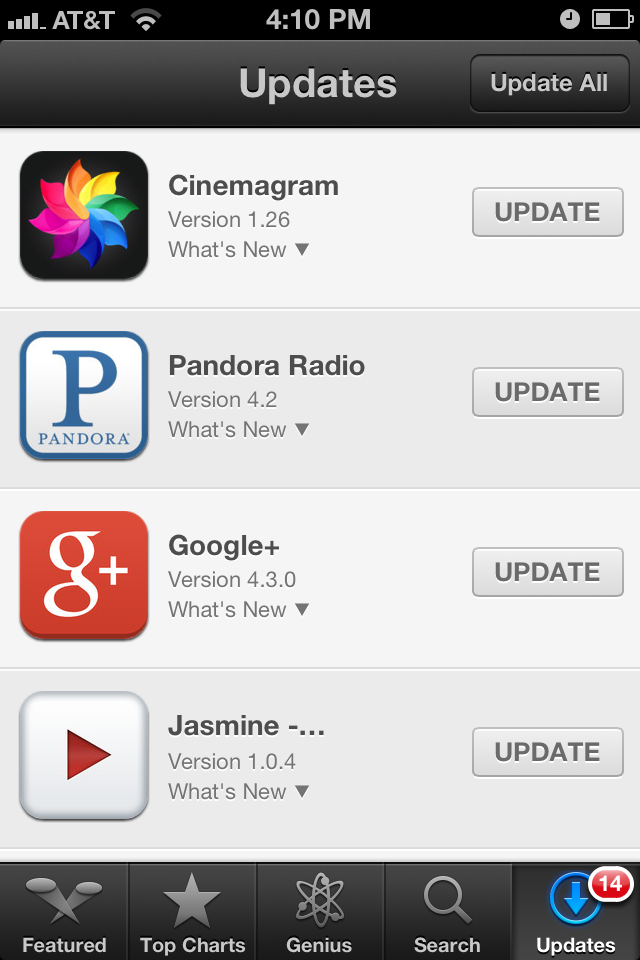Update the Cinemagram app
Viewport: 640px width, 960px height.
pyautogui.click(x=547, y=212)
